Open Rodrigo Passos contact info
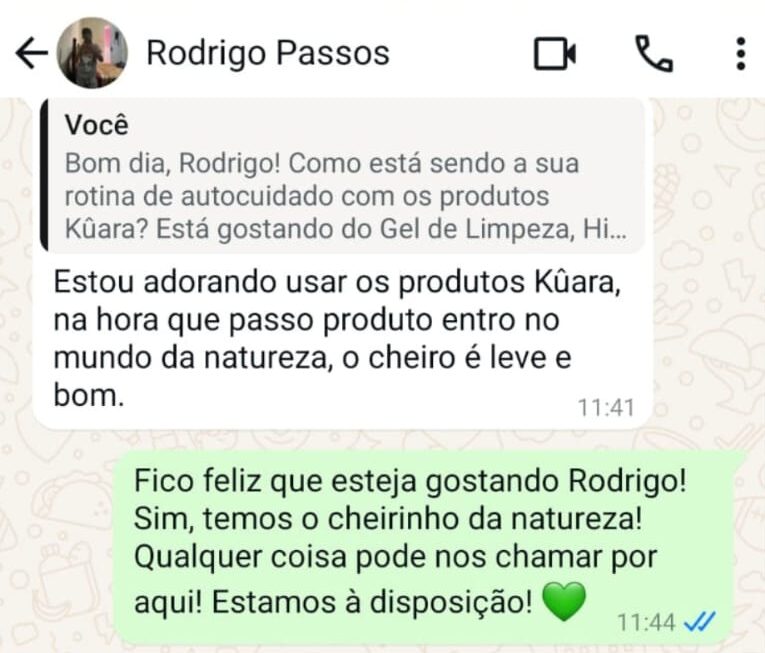The height and width of the screenshot is (653, 765). [267, 53]
